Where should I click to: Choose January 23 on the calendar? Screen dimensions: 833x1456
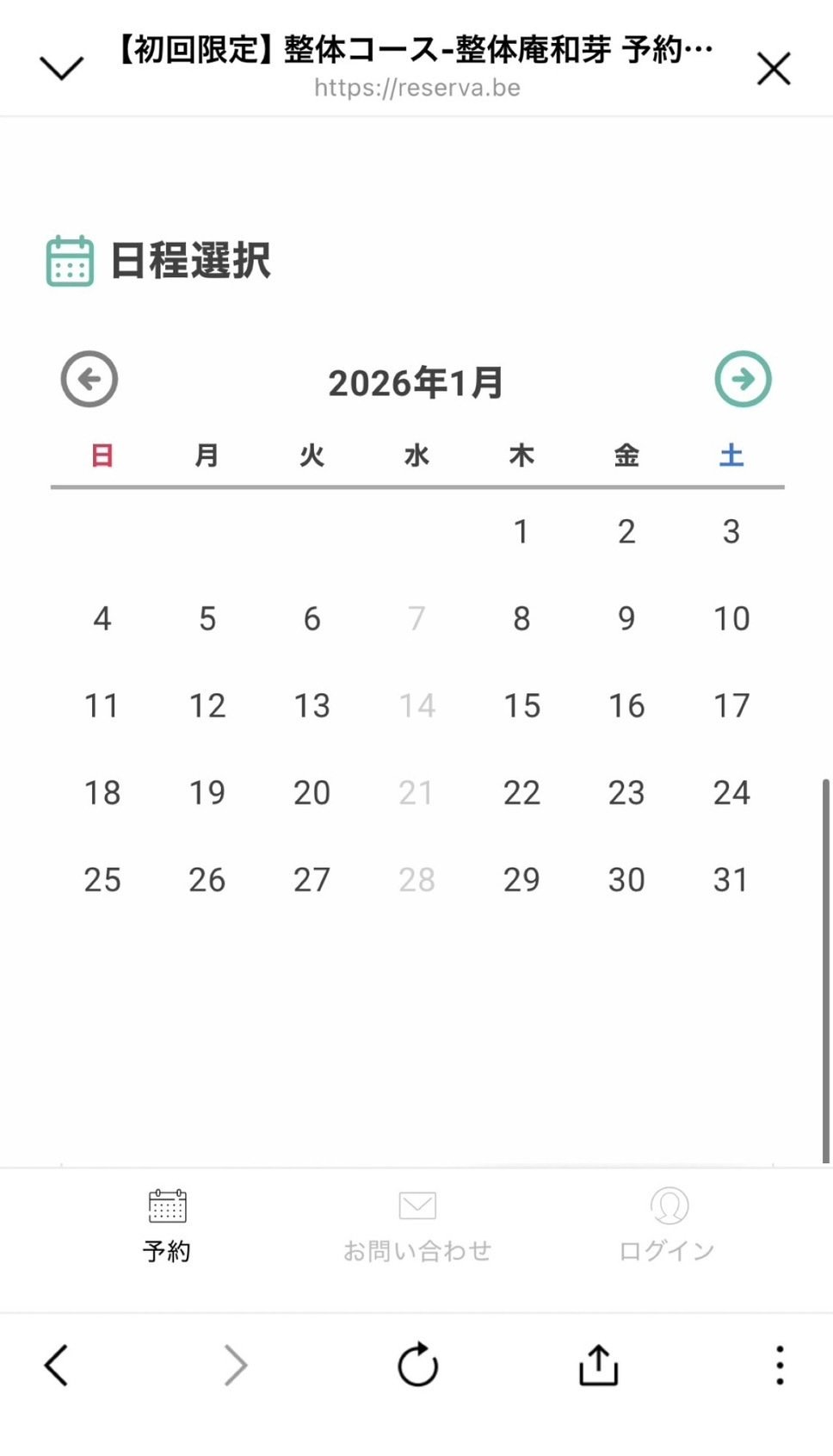(626, 793)
